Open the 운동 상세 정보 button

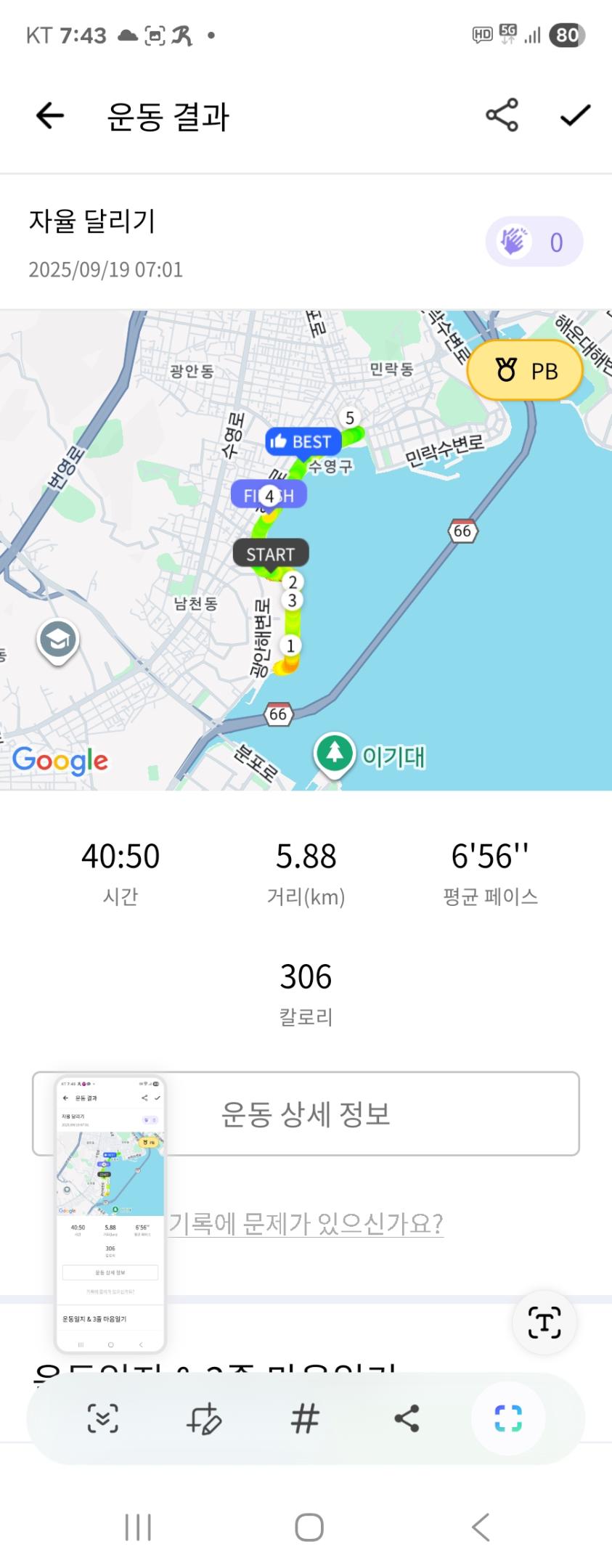tap(370, 1114)
